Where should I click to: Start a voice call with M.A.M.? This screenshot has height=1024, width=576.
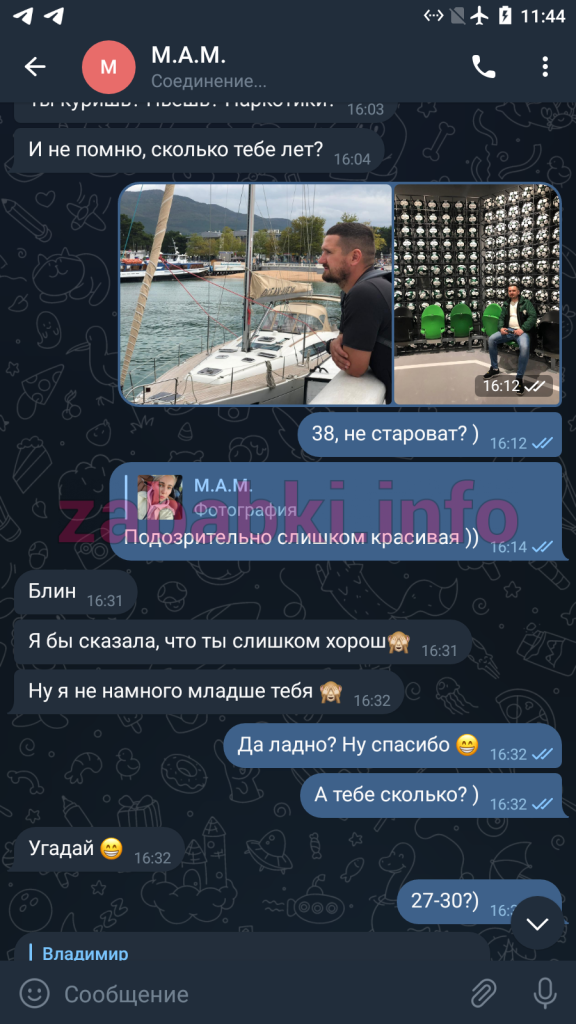[x=483, y=67]
